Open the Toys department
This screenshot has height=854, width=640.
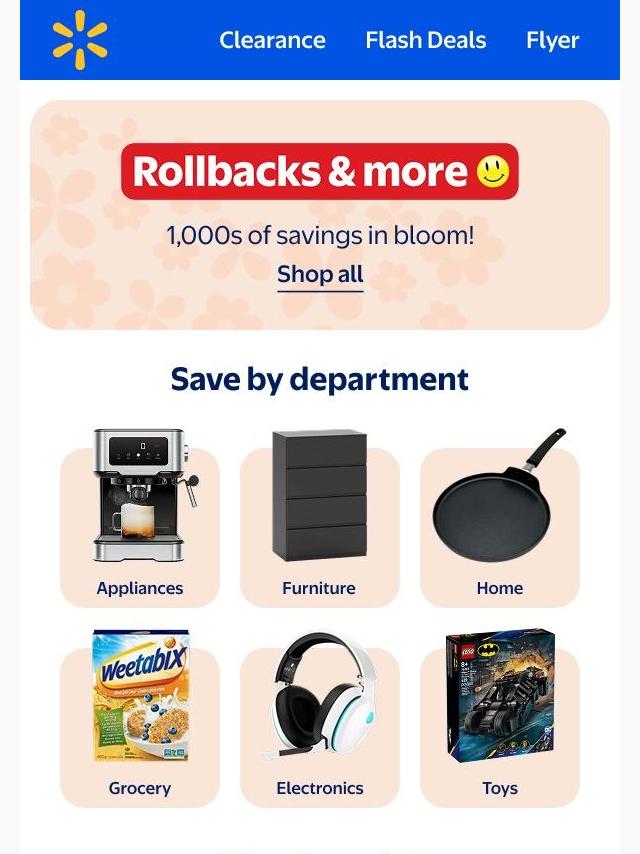(x=500, y=720)
